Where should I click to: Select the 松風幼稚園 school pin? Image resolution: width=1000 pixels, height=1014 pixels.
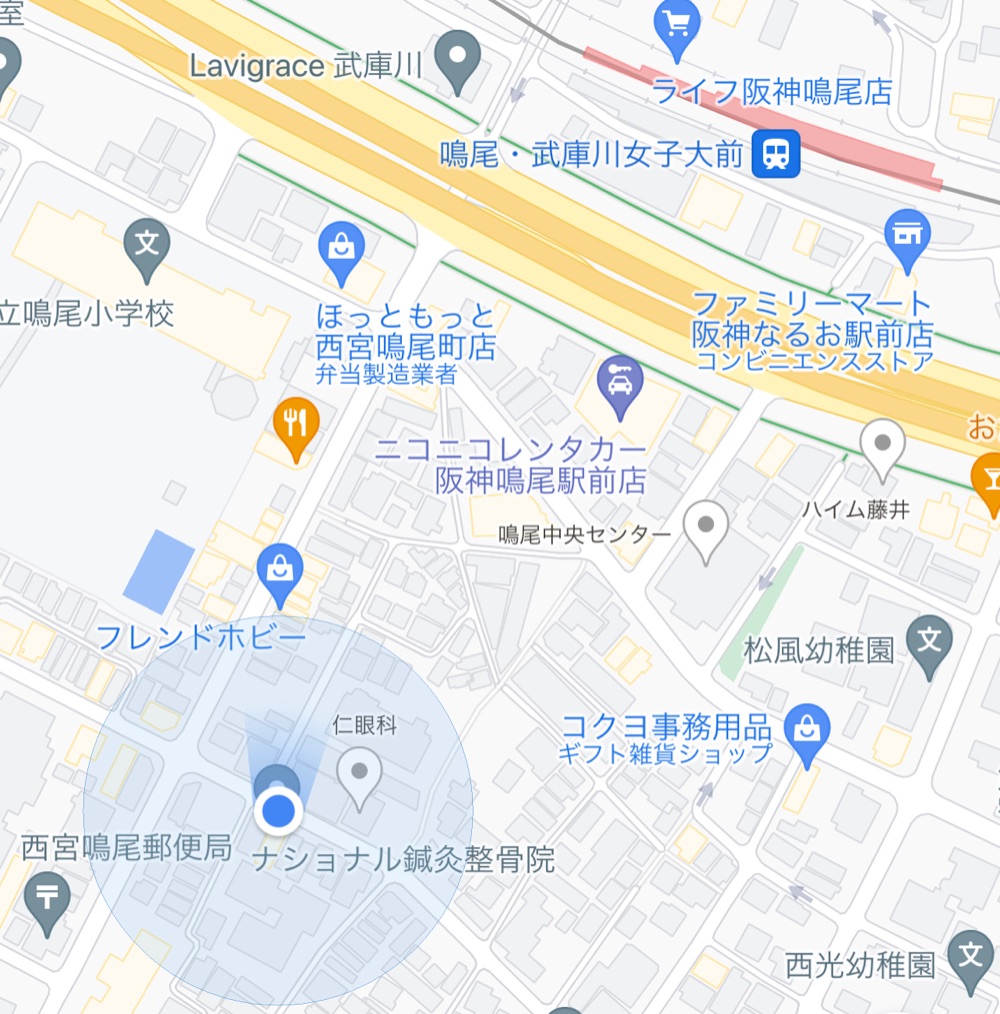click(x=929, y=637)
